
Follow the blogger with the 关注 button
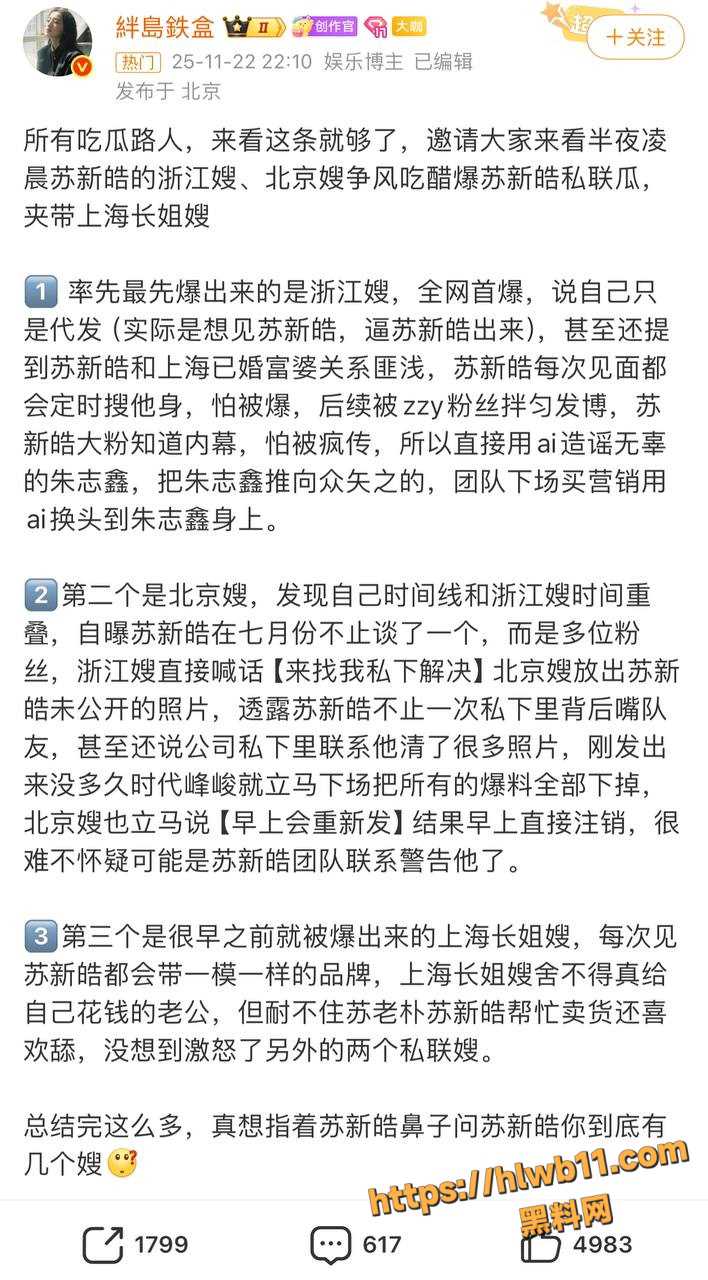(635, 37)
